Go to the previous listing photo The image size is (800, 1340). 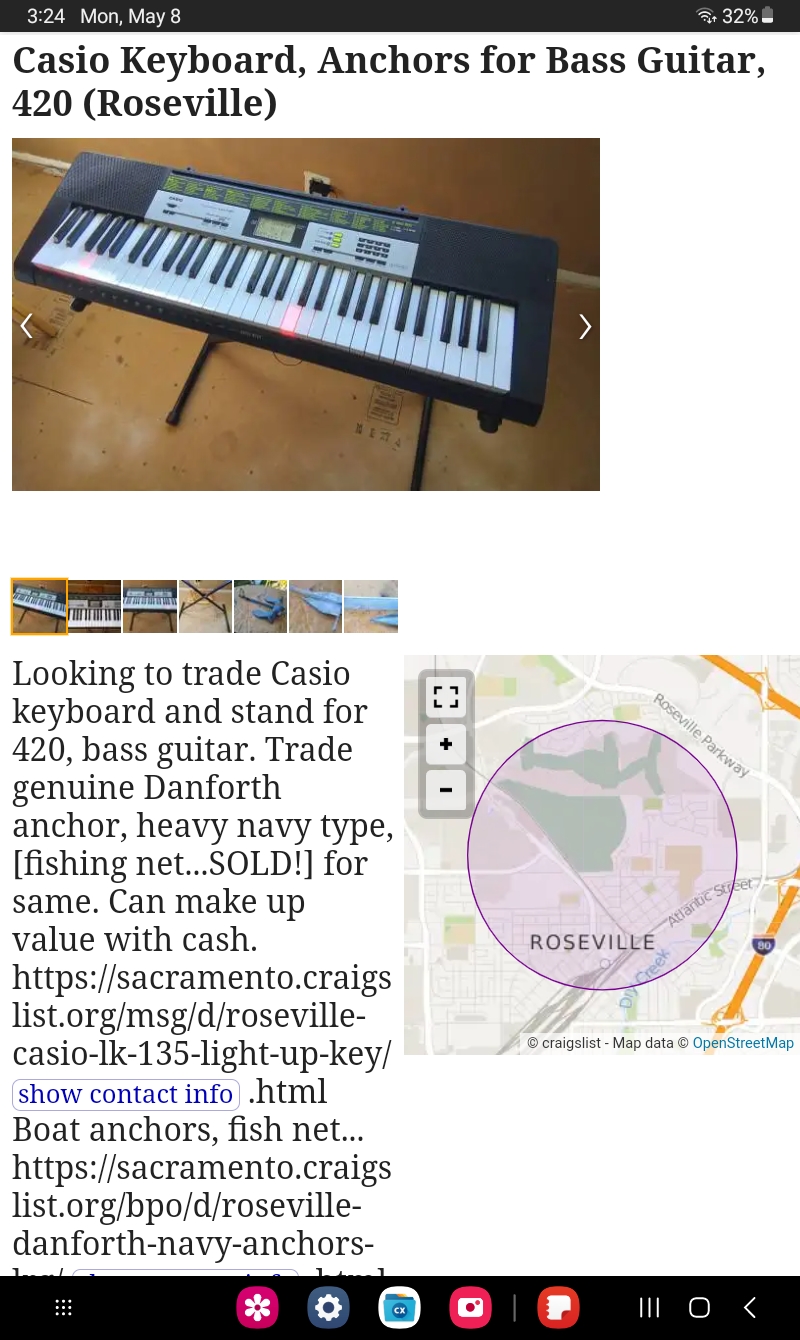click(x=27, y=326)
